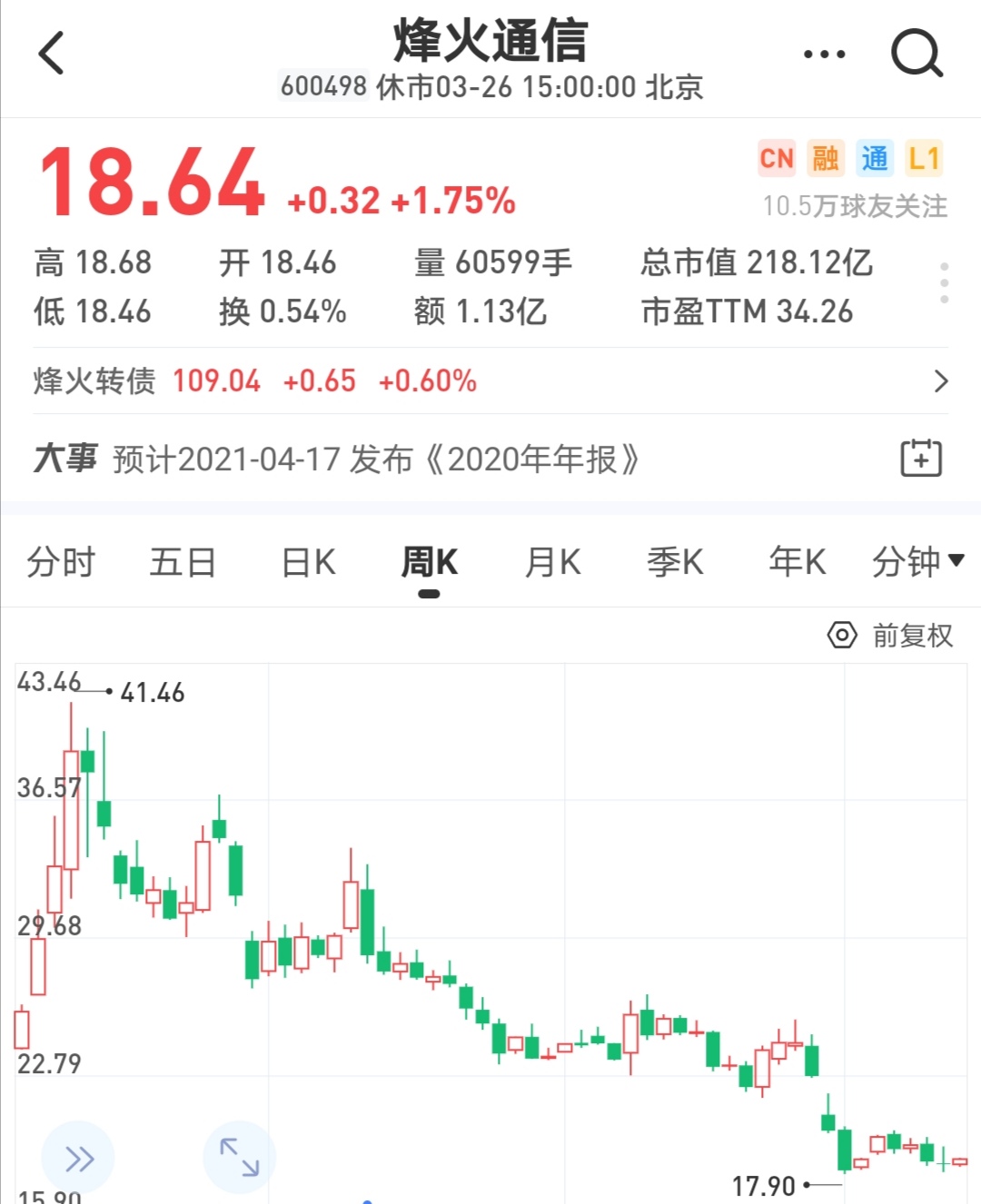
Task: Open the stock code 600498 details
Action: (322, 87)
